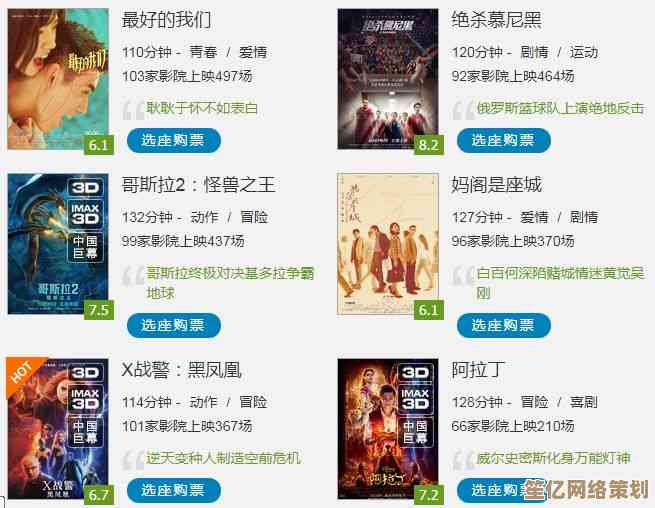Image resolution: width=655 pixels, height=508 pixels.
Task: Buy tickets for 阿拉丁
Action: pos(503,490)
